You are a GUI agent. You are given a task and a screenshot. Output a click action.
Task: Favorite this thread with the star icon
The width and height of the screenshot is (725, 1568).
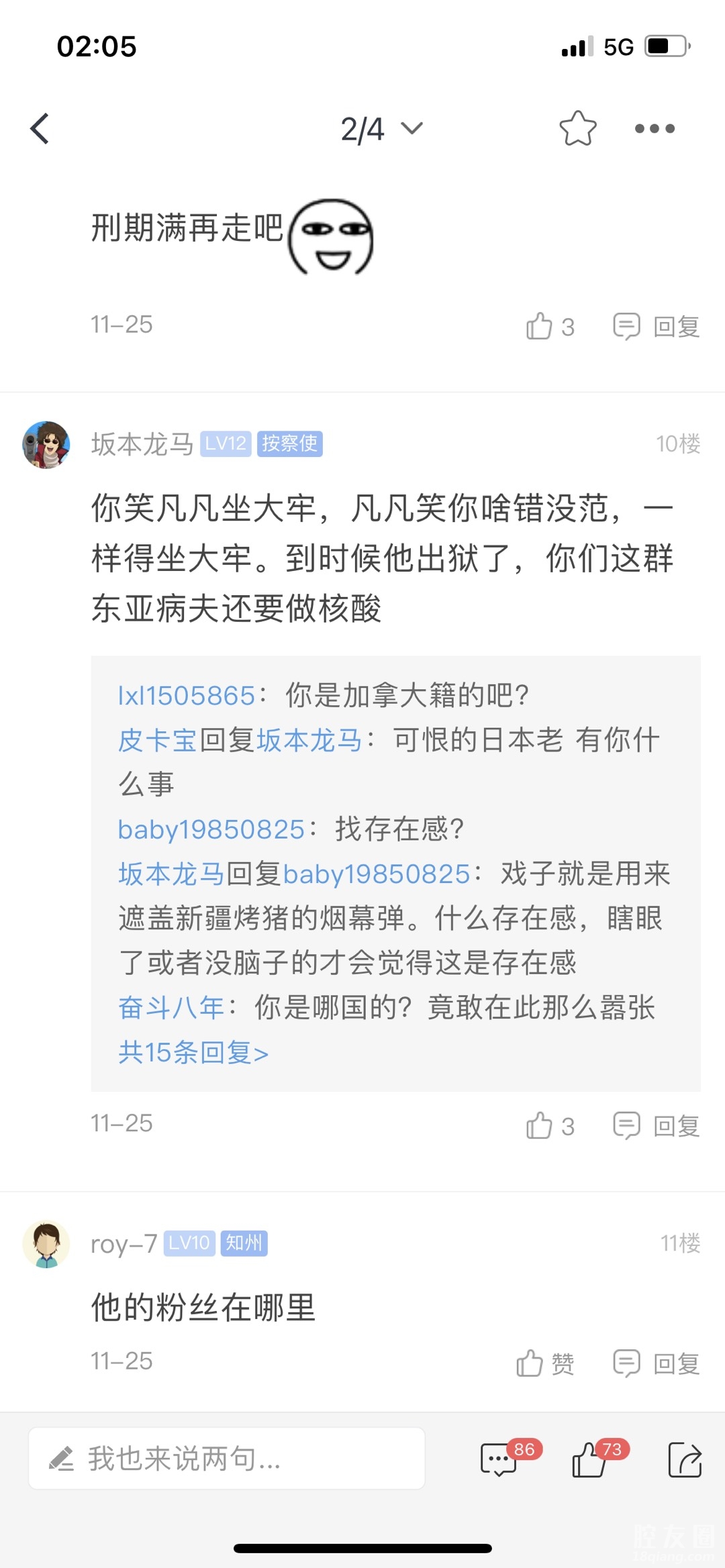pos(577,128)
